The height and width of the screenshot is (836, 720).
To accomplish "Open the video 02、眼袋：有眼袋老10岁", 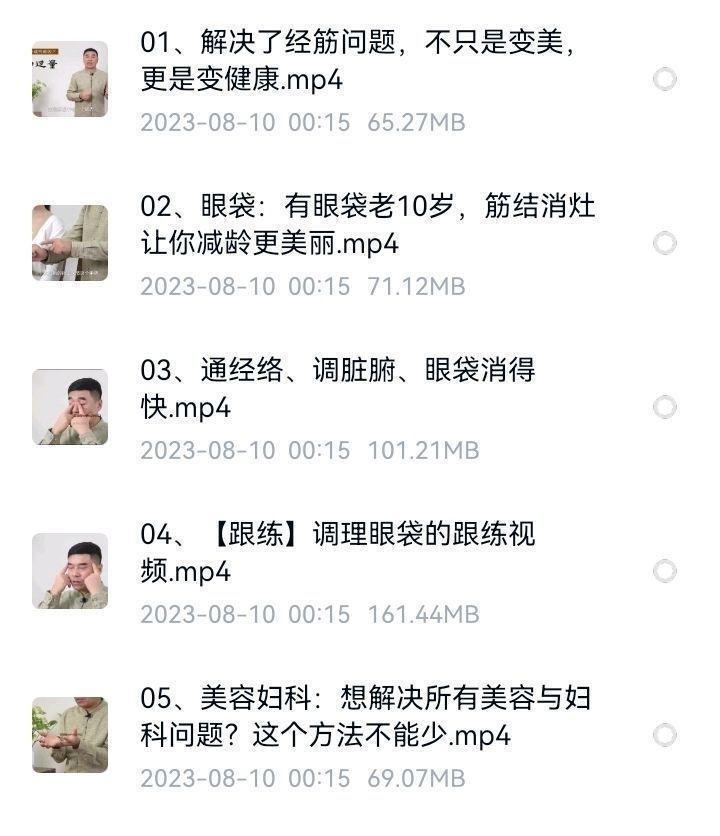I will 367,226.
